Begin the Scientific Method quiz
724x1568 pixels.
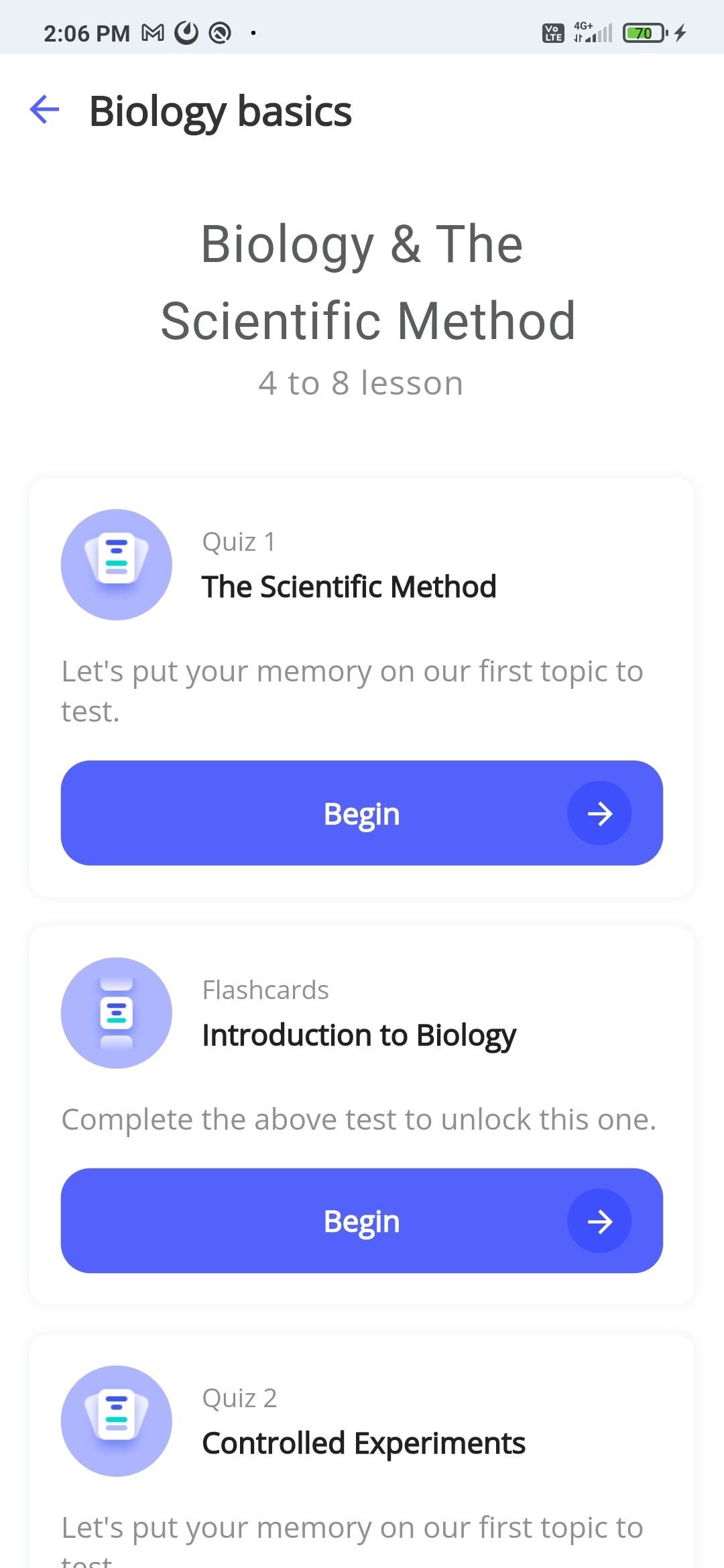pyautogui.click(x=361, y=813)
